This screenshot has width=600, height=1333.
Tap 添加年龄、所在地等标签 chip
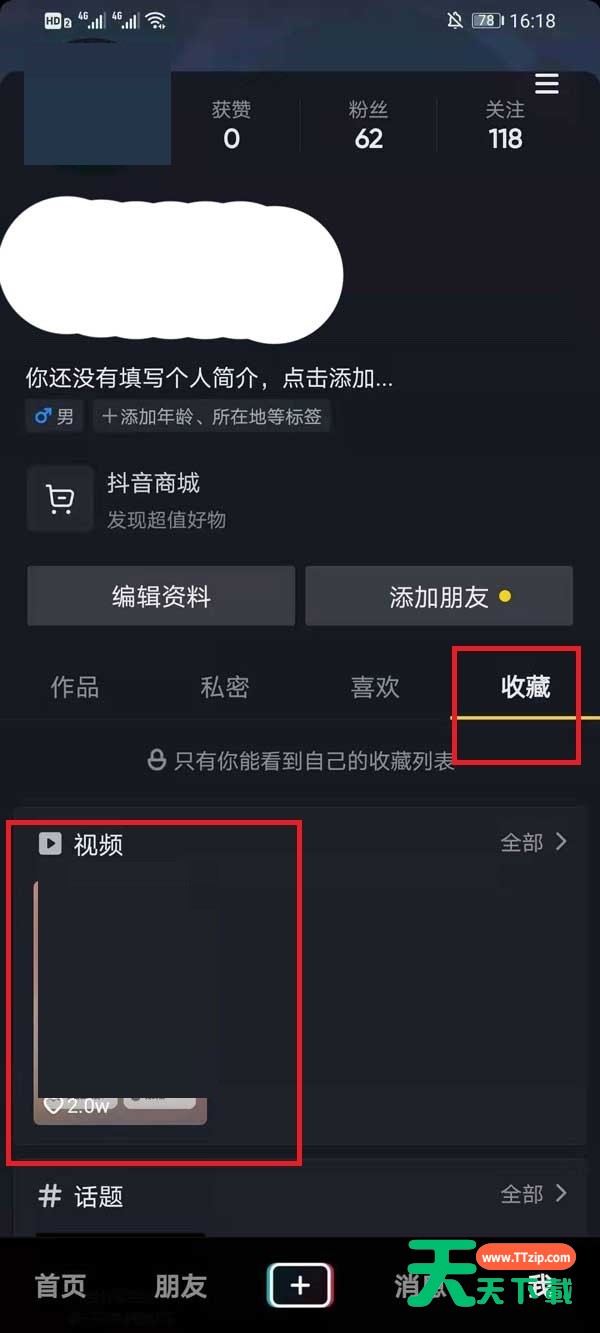pos(211,416)
